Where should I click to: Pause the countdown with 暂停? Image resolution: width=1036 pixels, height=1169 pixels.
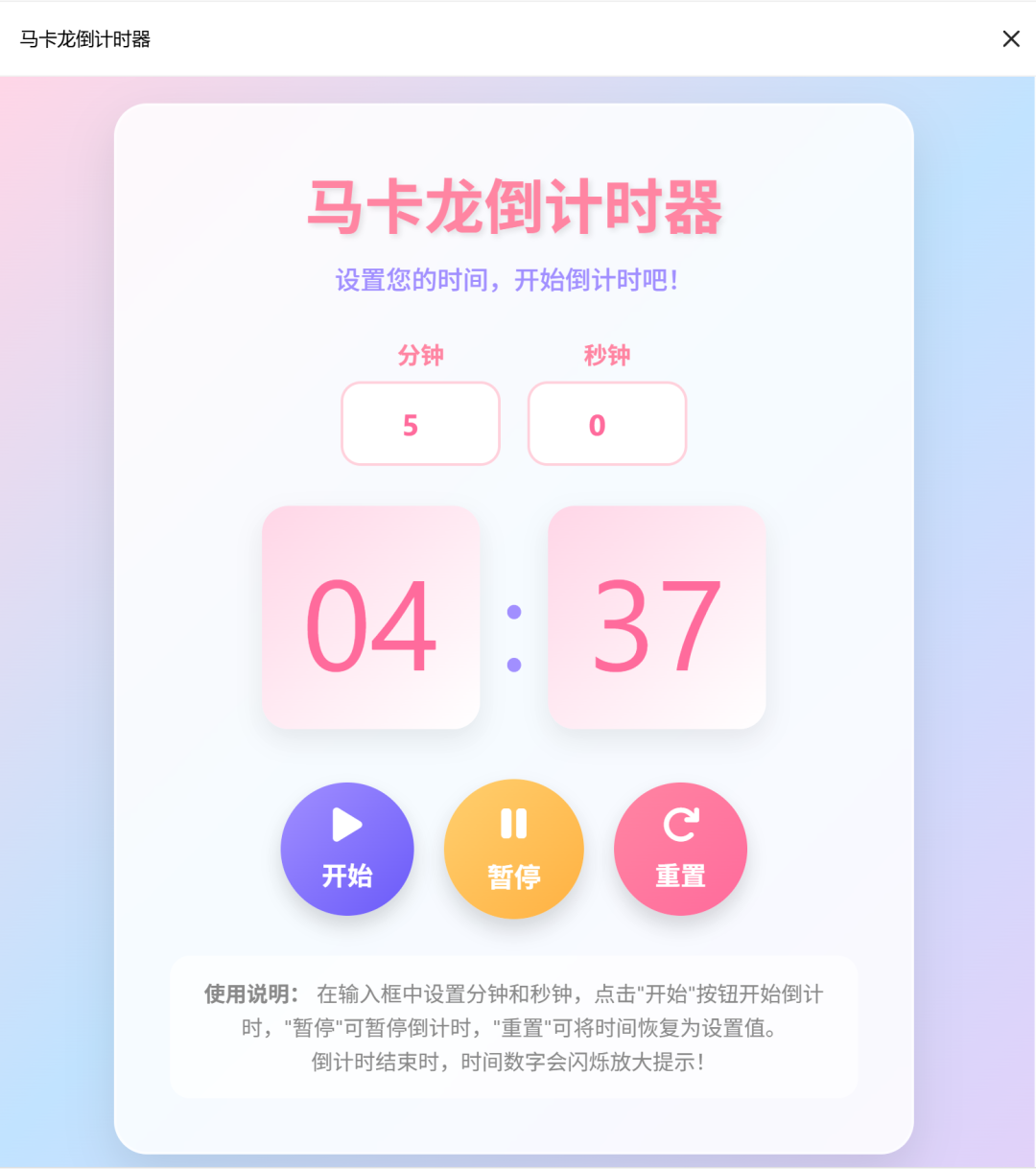[x=513, y=849]
